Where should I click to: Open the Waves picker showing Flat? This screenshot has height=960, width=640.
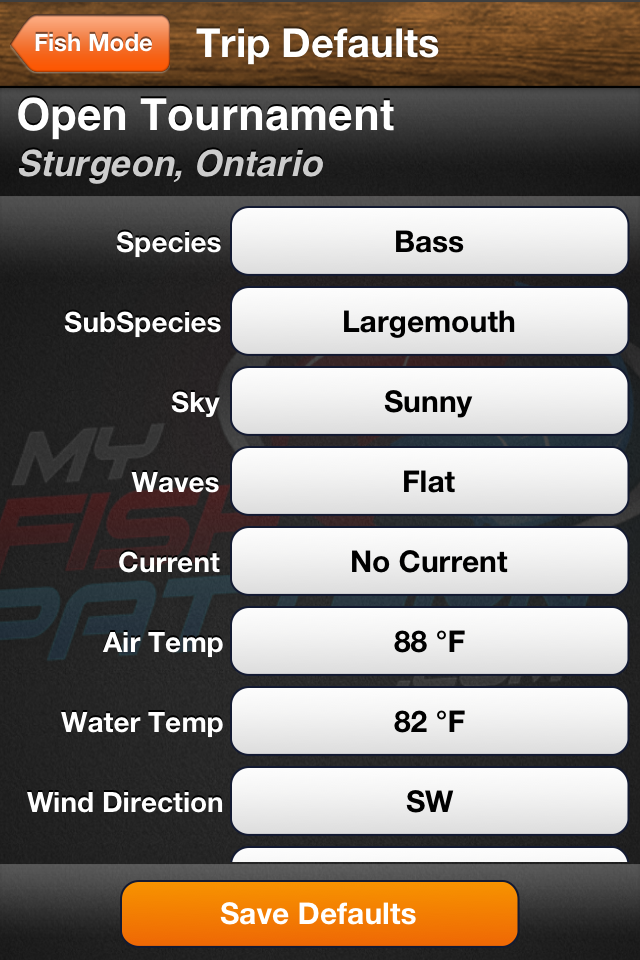(x=429, y=482)
